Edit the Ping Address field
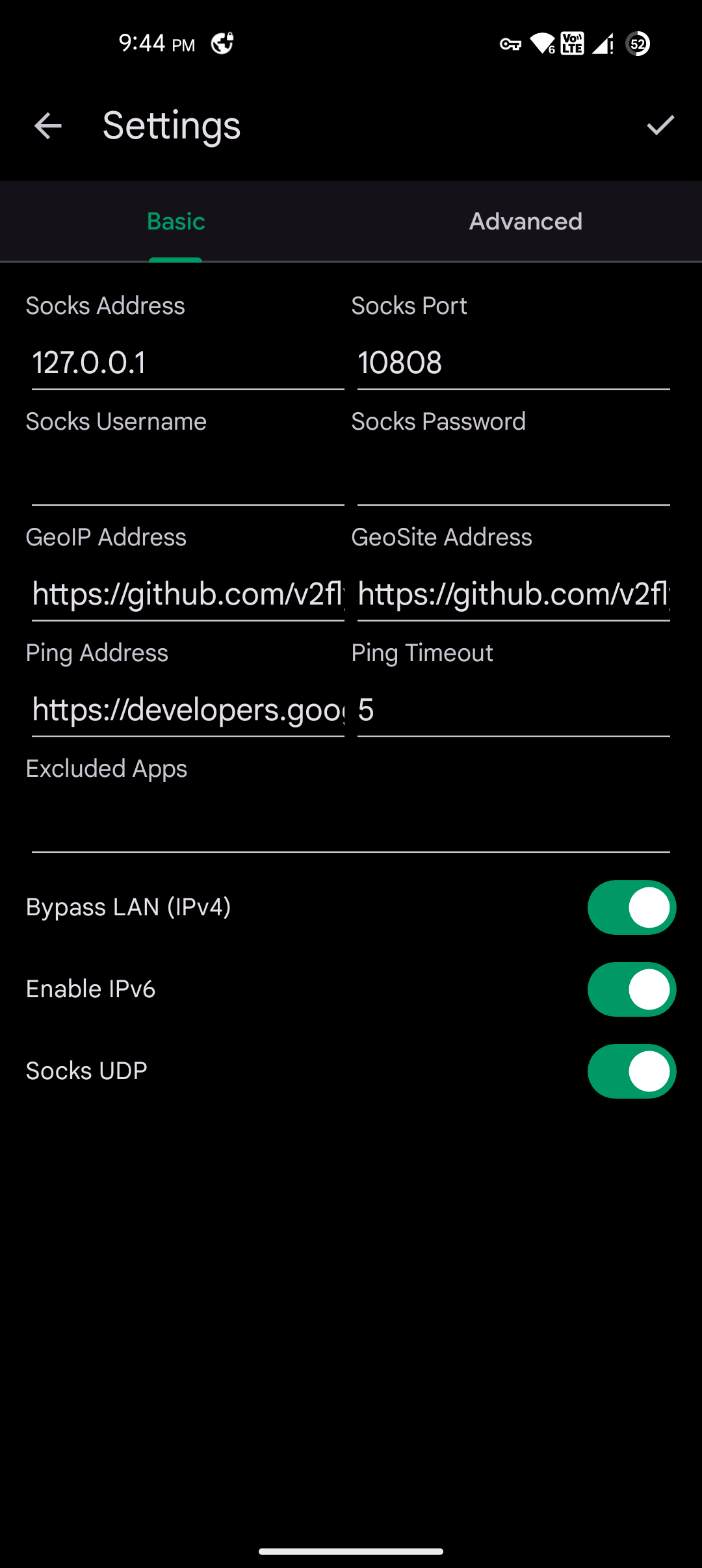 [187, 710]
